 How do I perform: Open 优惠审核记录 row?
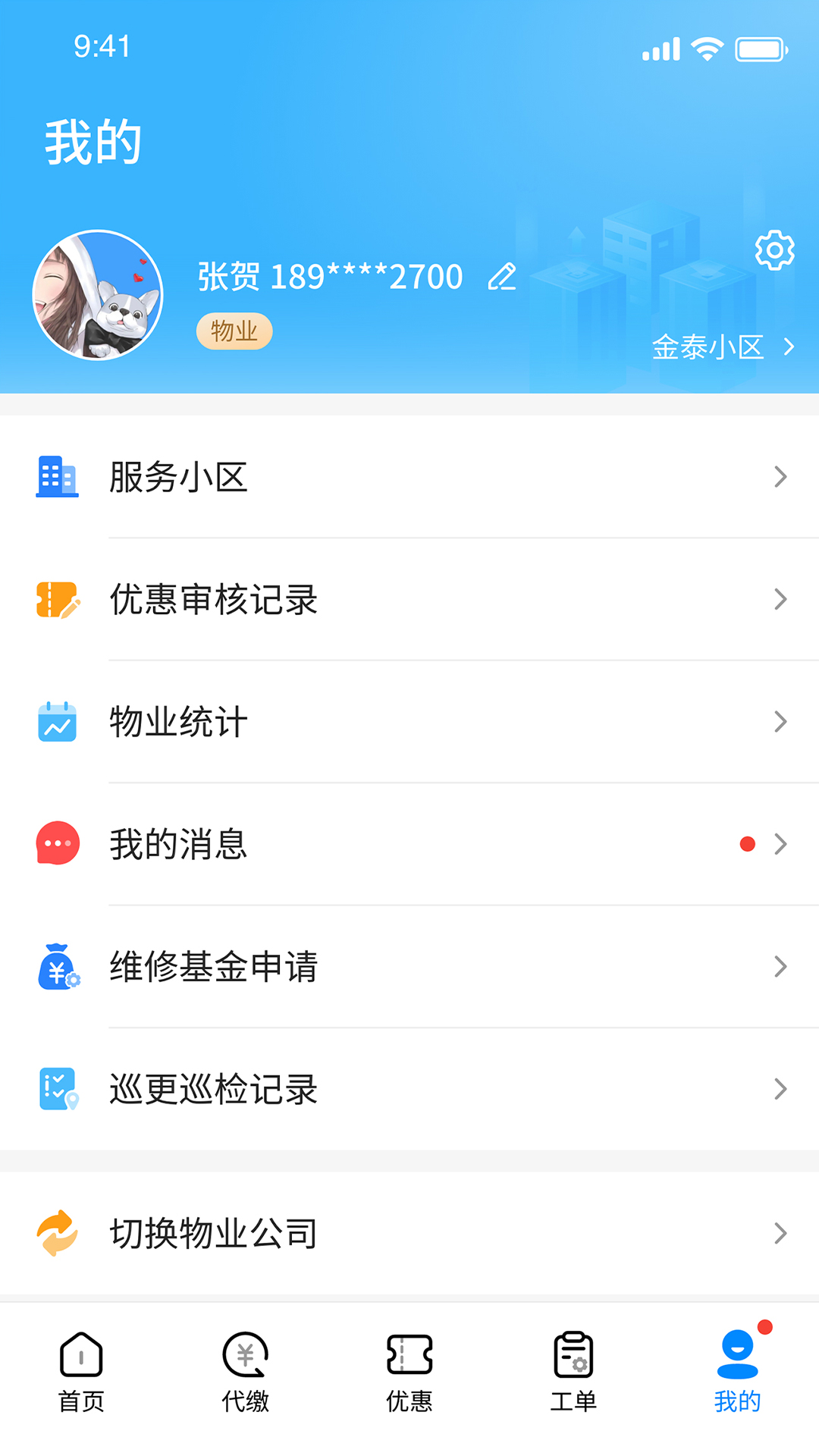[x=409, y=599]
